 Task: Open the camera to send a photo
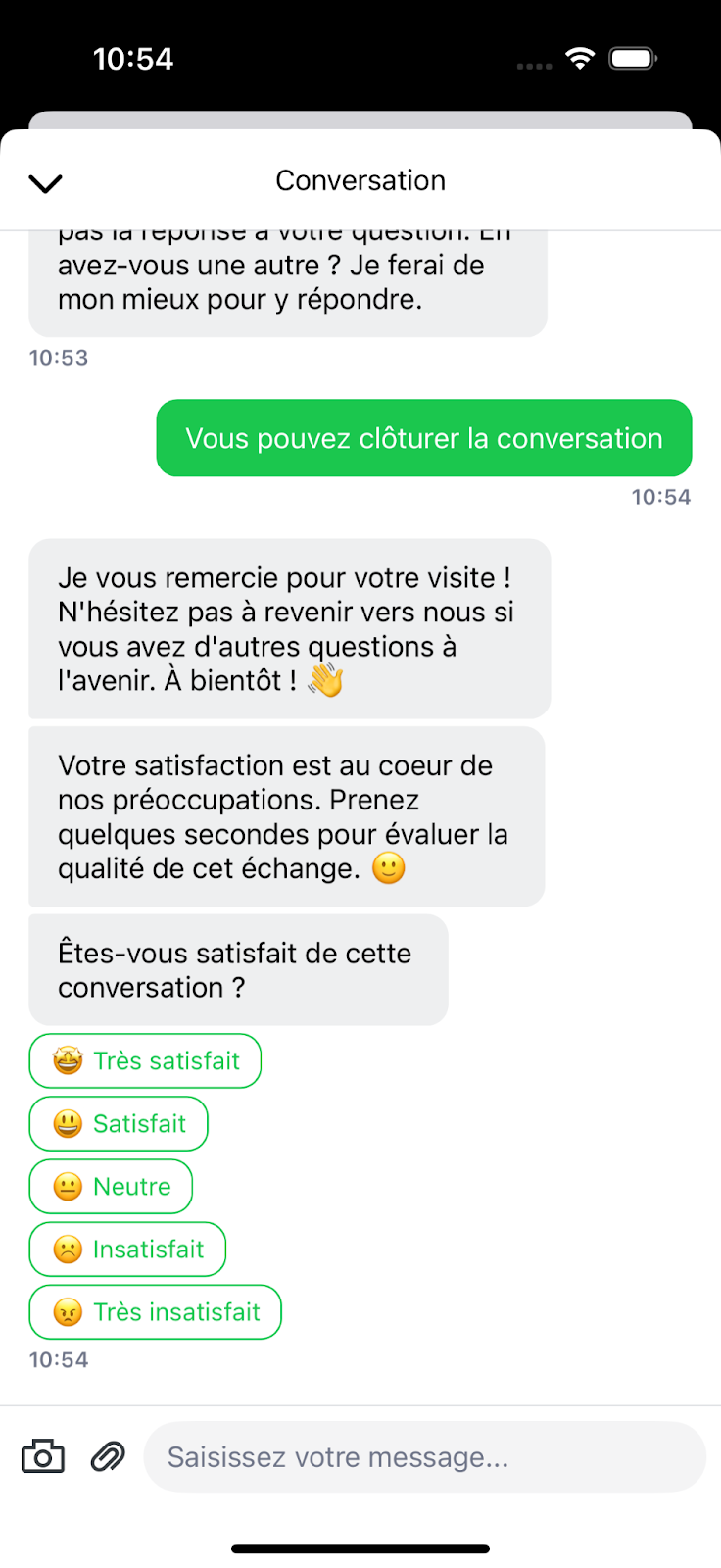(x=43, y=1457)
